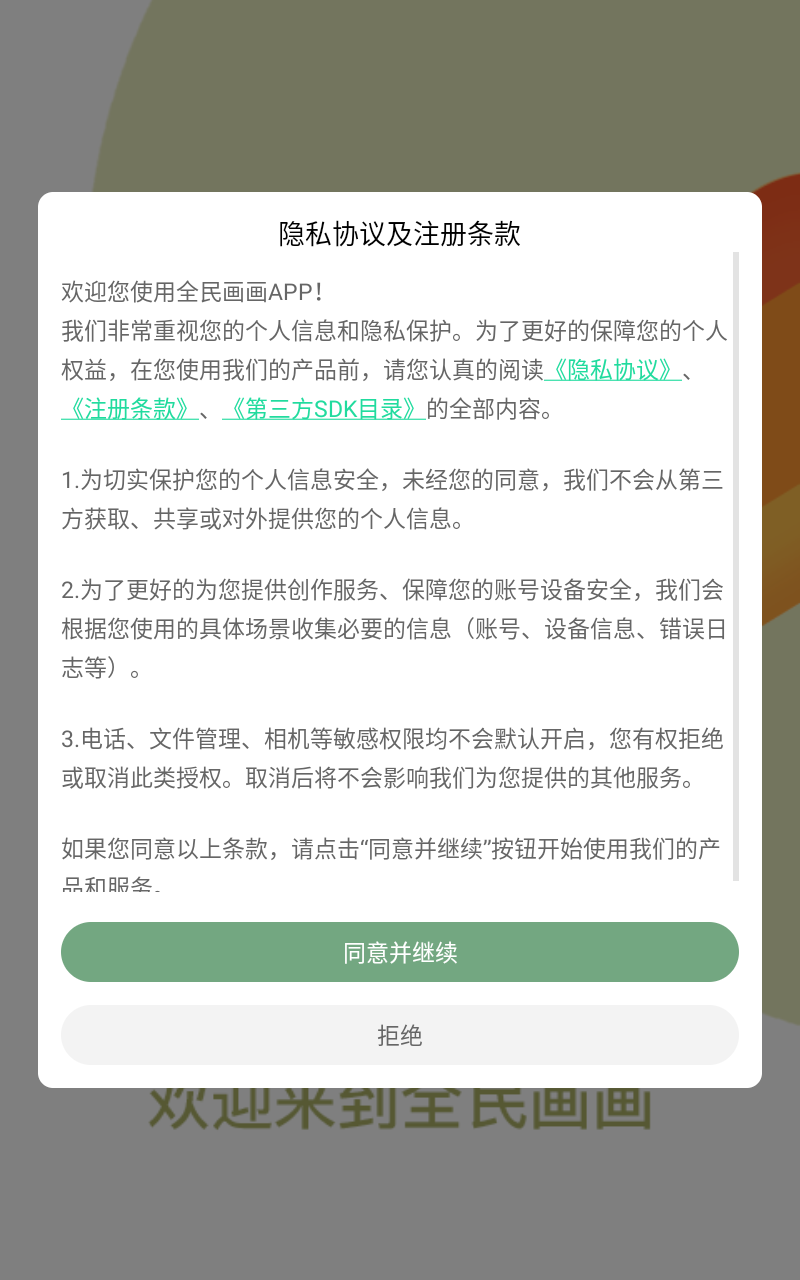
Task: Read the 《注册条款》 link
Action: coord(129,410)
